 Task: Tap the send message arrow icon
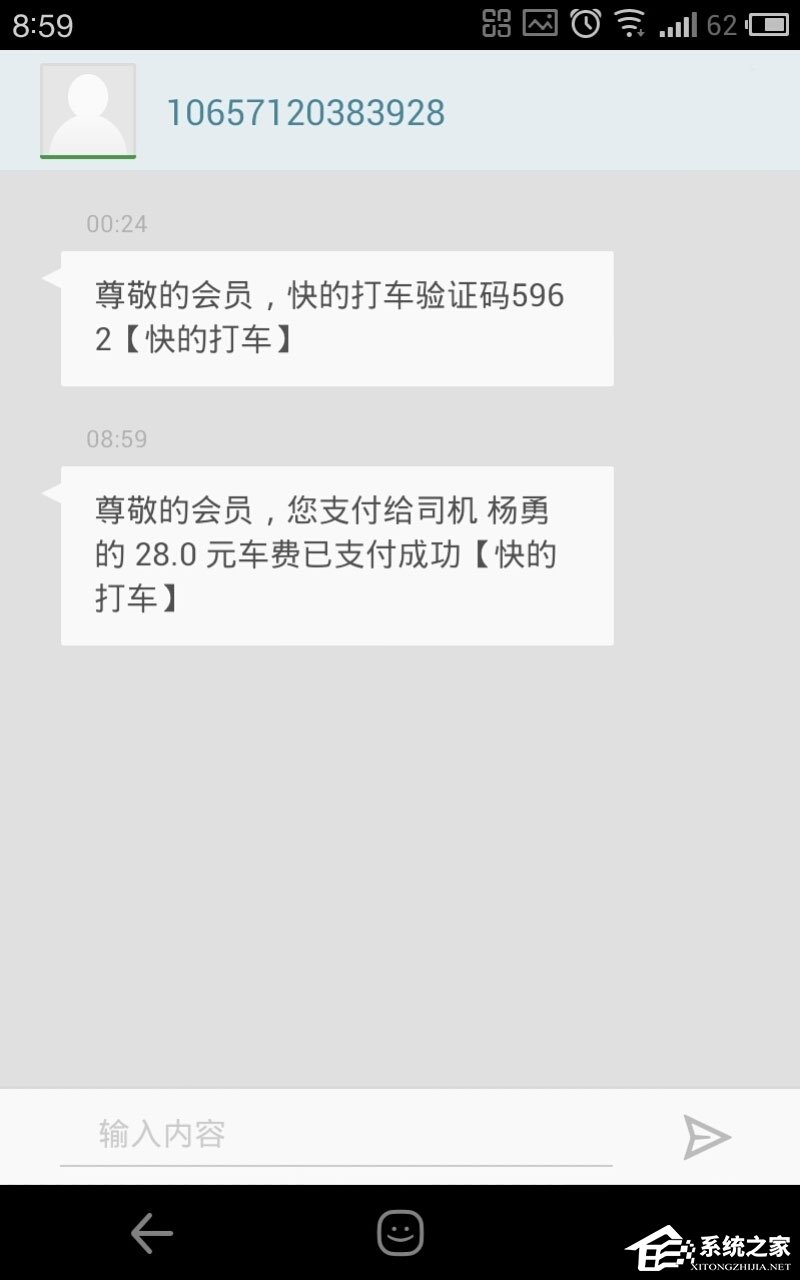click(708, 1135)
